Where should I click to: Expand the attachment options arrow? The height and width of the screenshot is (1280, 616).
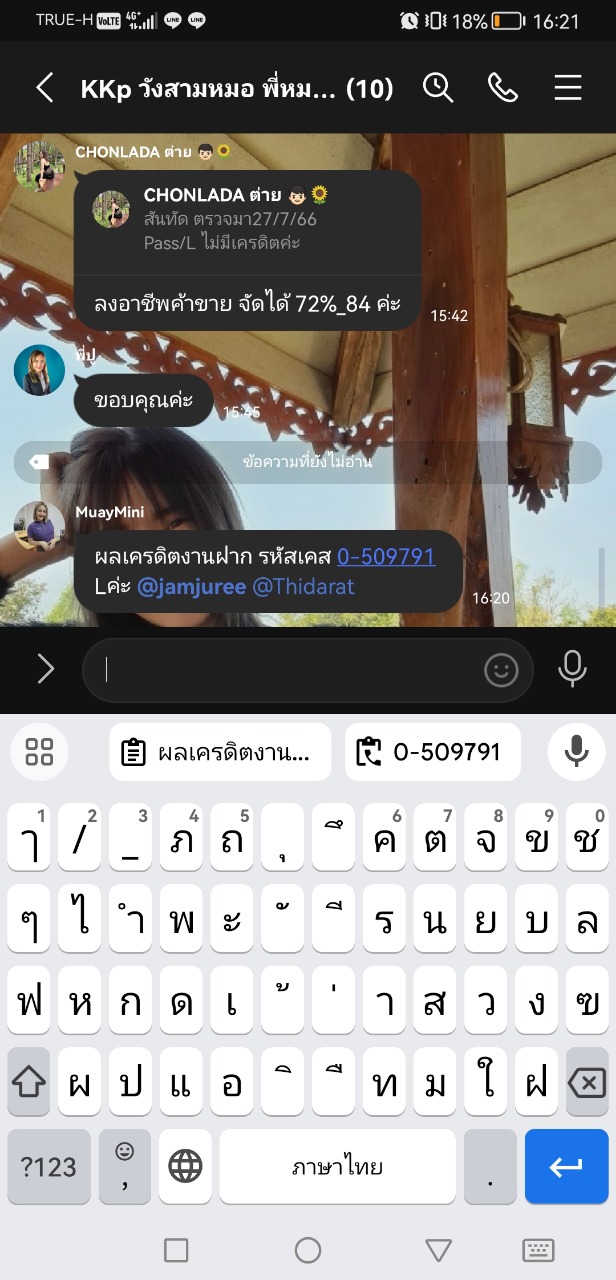(45, 669)
